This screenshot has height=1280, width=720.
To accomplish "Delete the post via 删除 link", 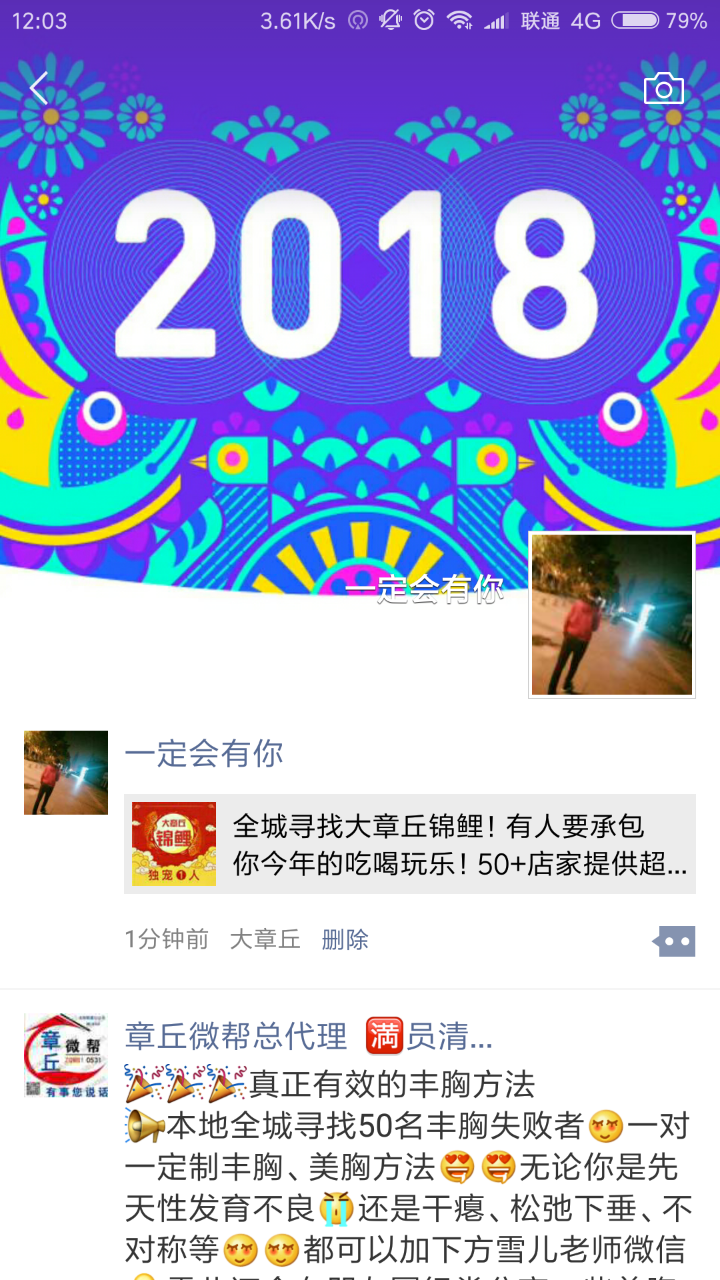I will [x=345, y=939].
